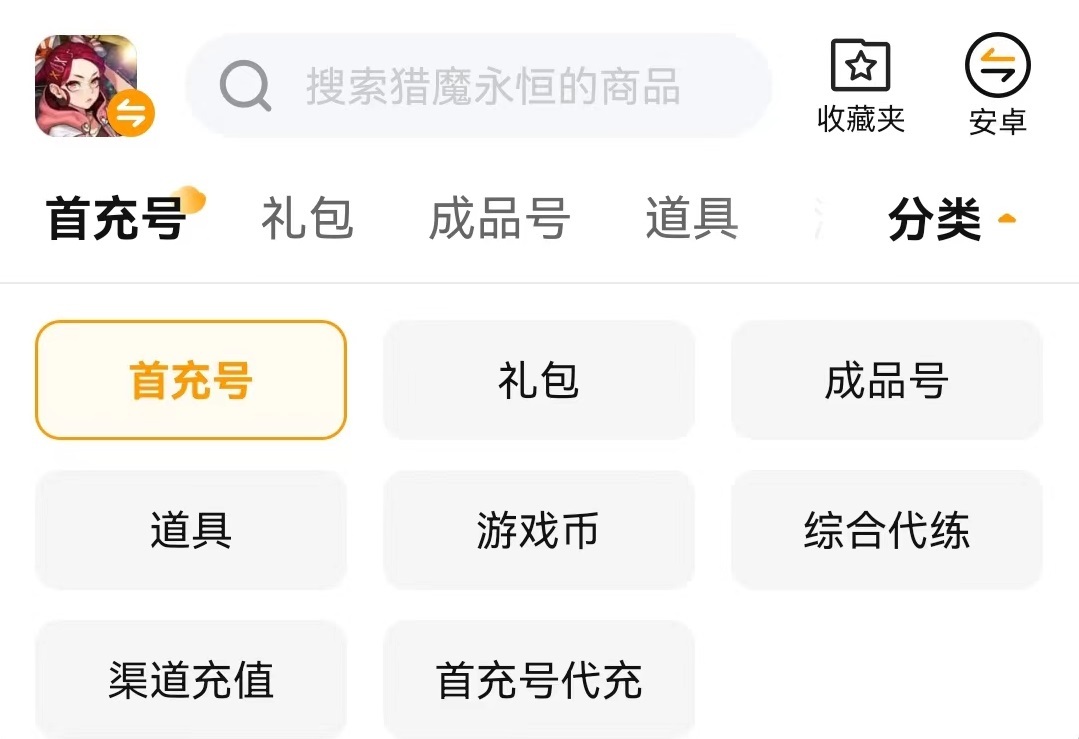
Task: Select the 道具 category chip
Action: click(191, 530)
